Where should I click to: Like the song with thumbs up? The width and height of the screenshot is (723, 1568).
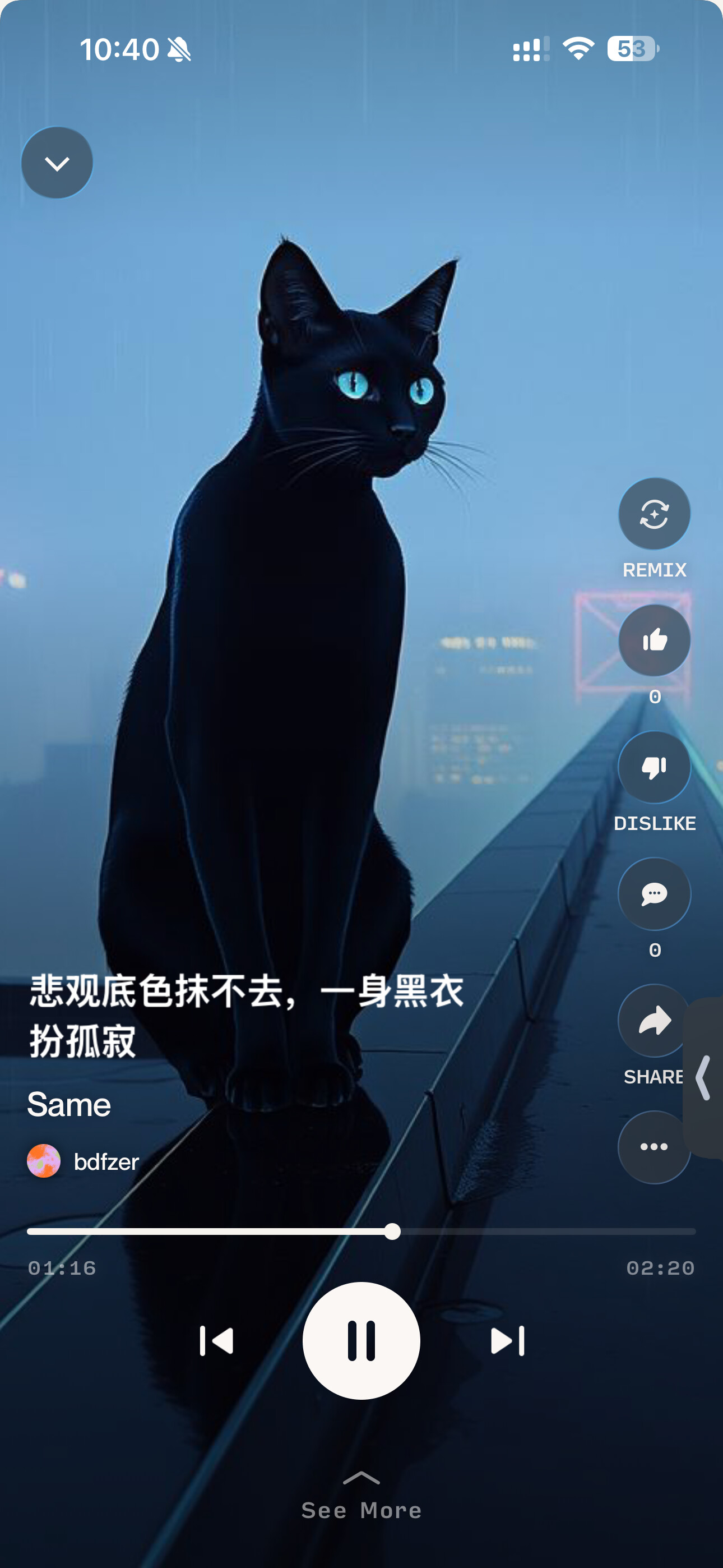[x=654, y=640]
